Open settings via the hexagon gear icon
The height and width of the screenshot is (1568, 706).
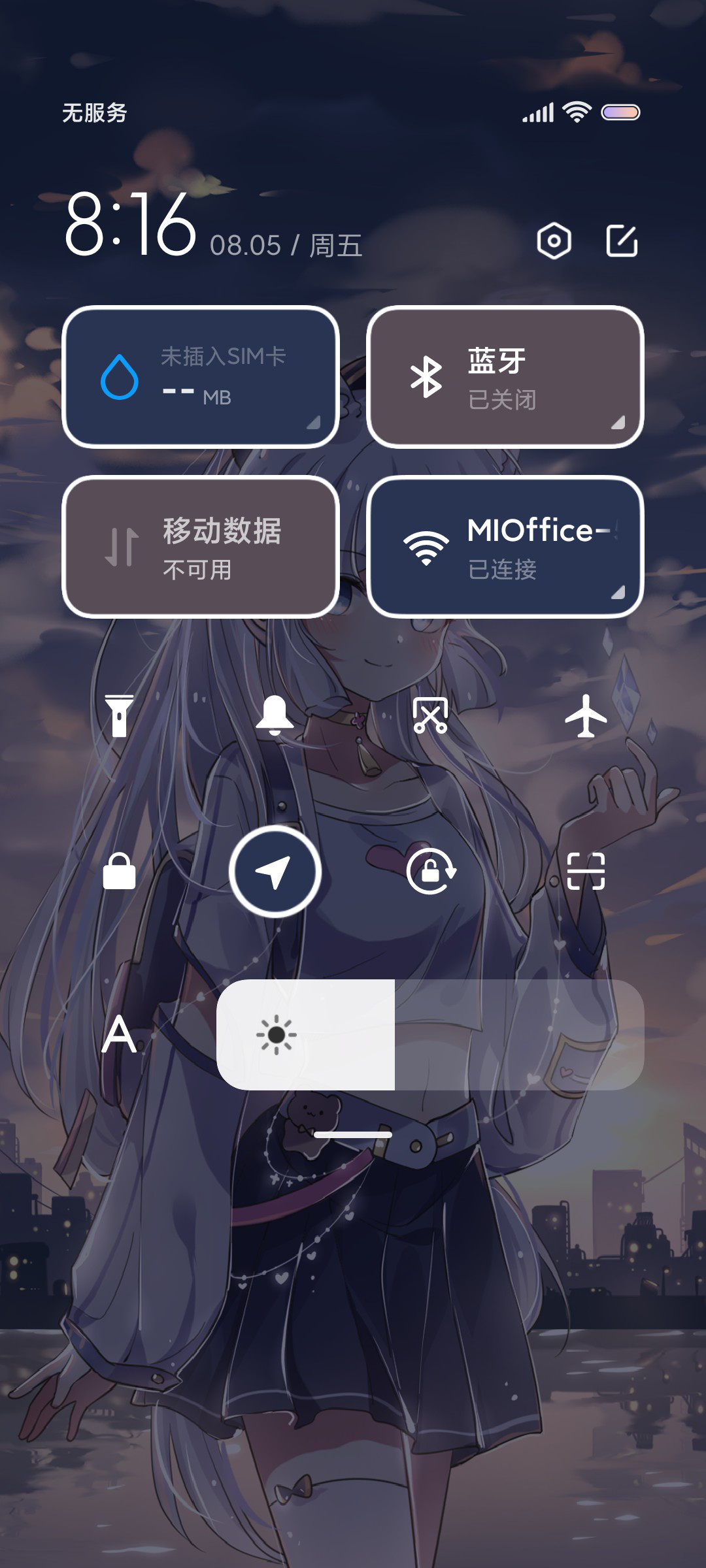(x=554, y=241)
